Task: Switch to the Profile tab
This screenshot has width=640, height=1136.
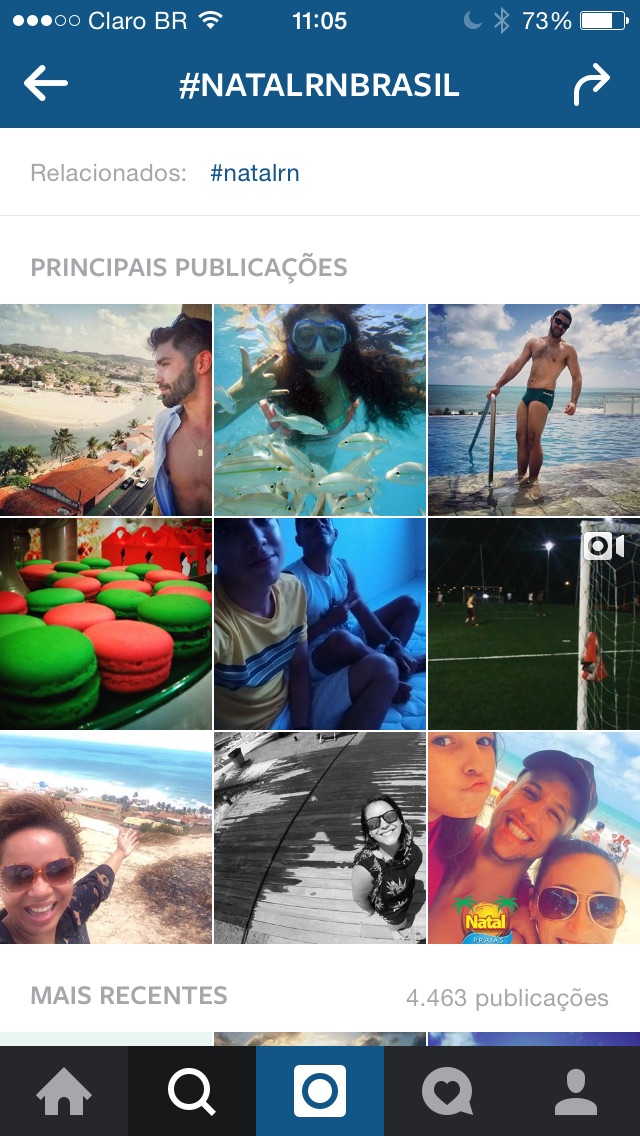Action: 575,1091
